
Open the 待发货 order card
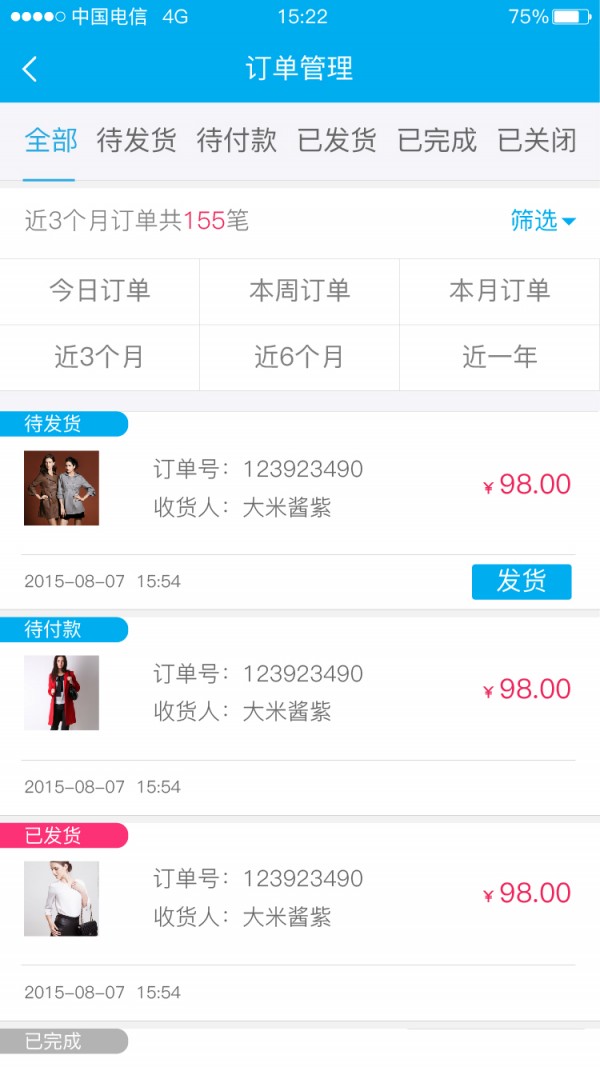tap(300, 490)
